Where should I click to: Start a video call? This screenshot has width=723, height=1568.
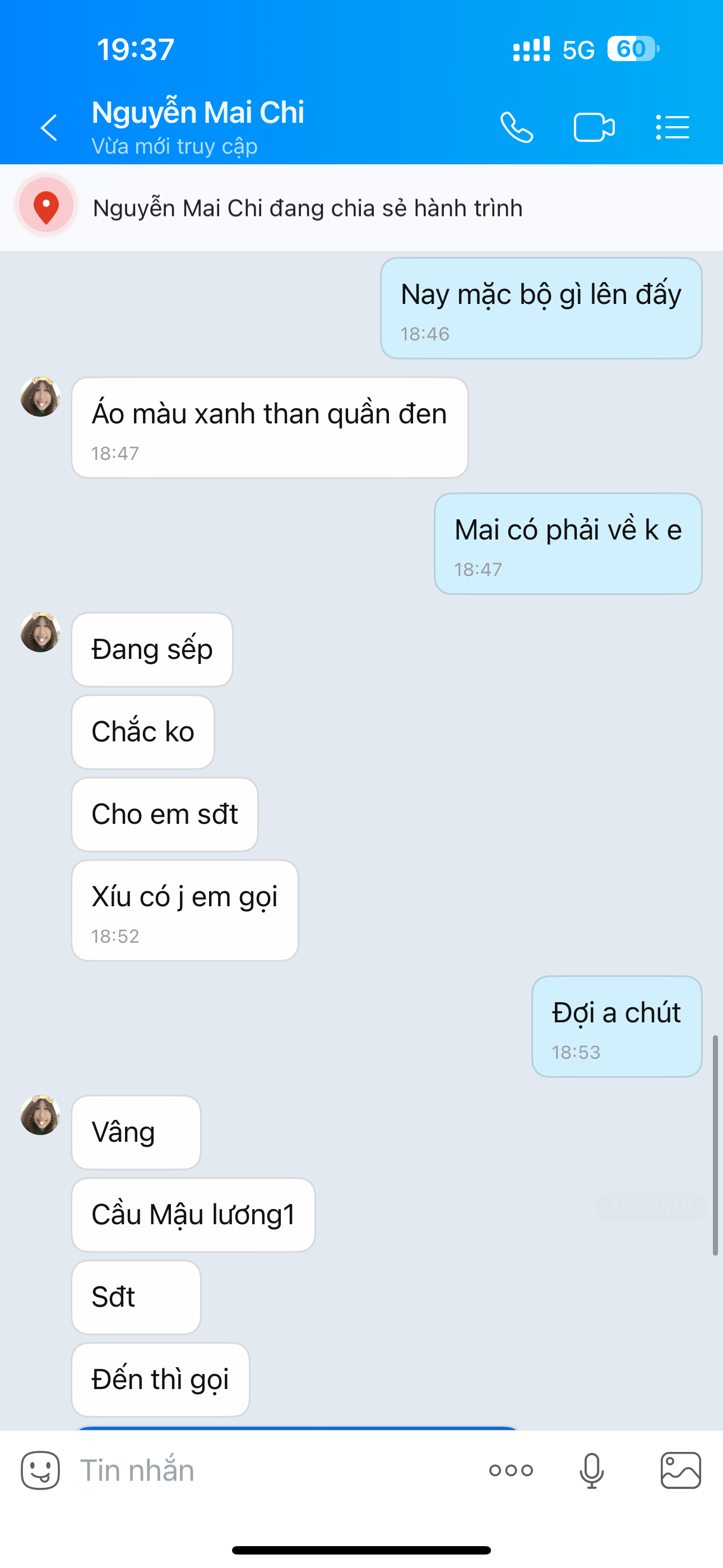pyautogui.click(x=594, y=127)
